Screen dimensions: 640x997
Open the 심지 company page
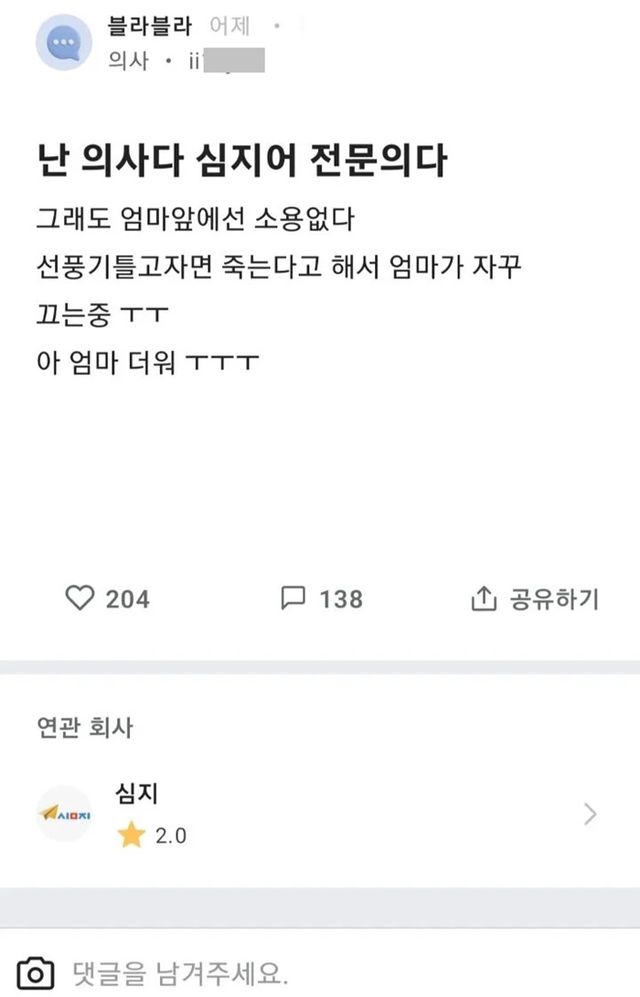[x=320, y=813]
